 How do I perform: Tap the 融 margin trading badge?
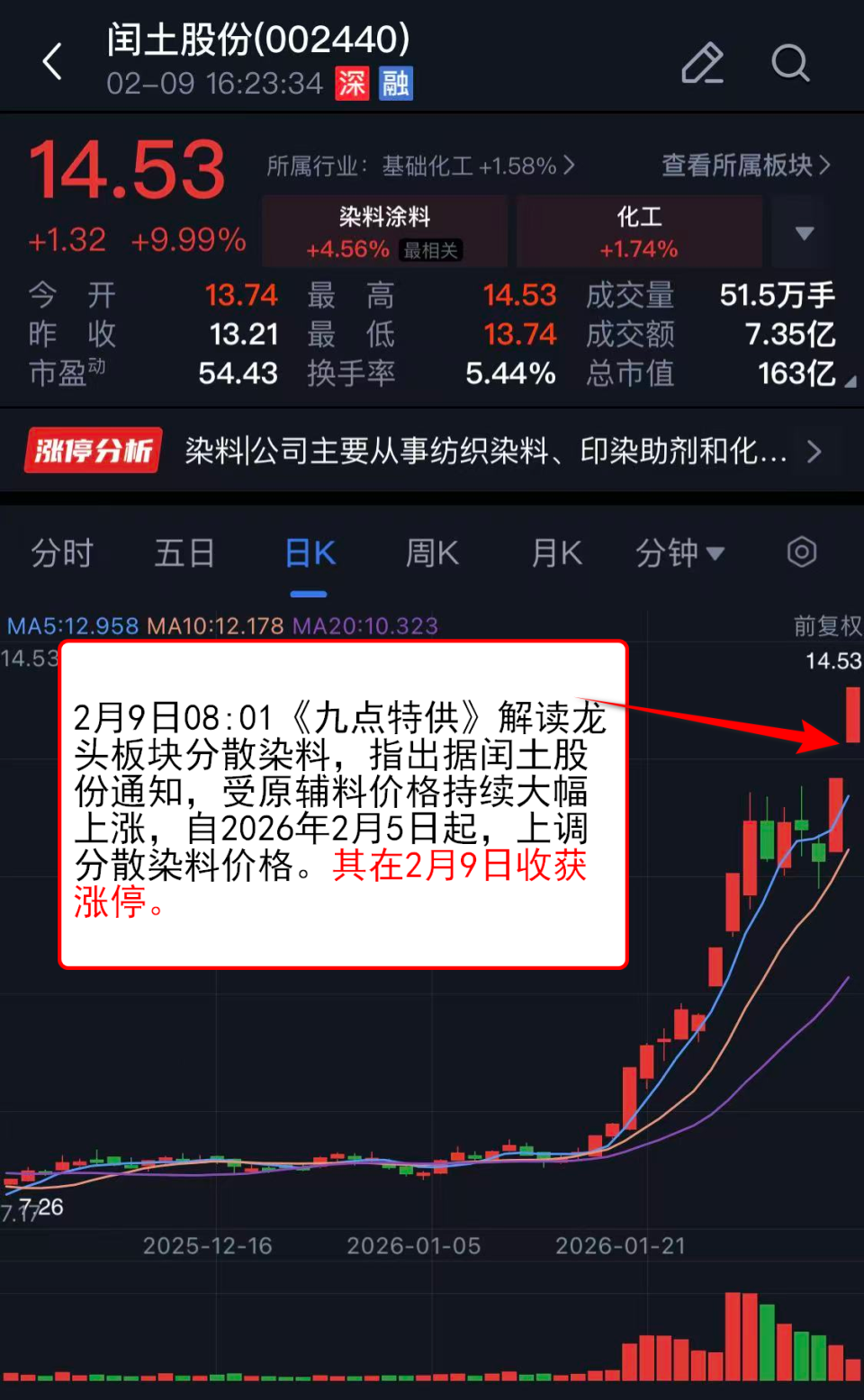[x=394, y=84]
